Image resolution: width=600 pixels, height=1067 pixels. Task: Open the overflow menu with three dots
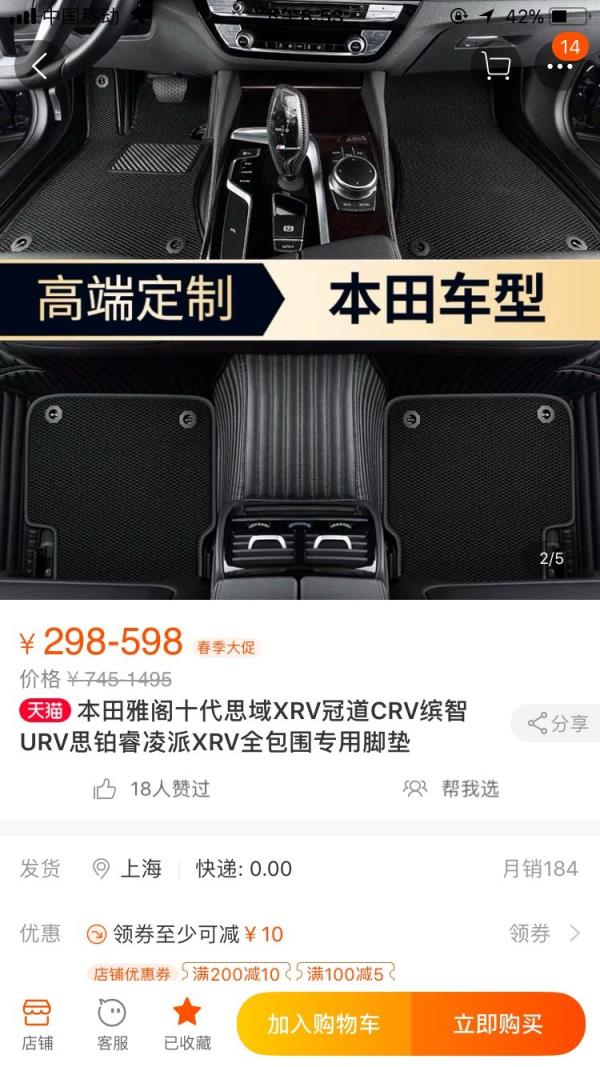tap(560, 65)
